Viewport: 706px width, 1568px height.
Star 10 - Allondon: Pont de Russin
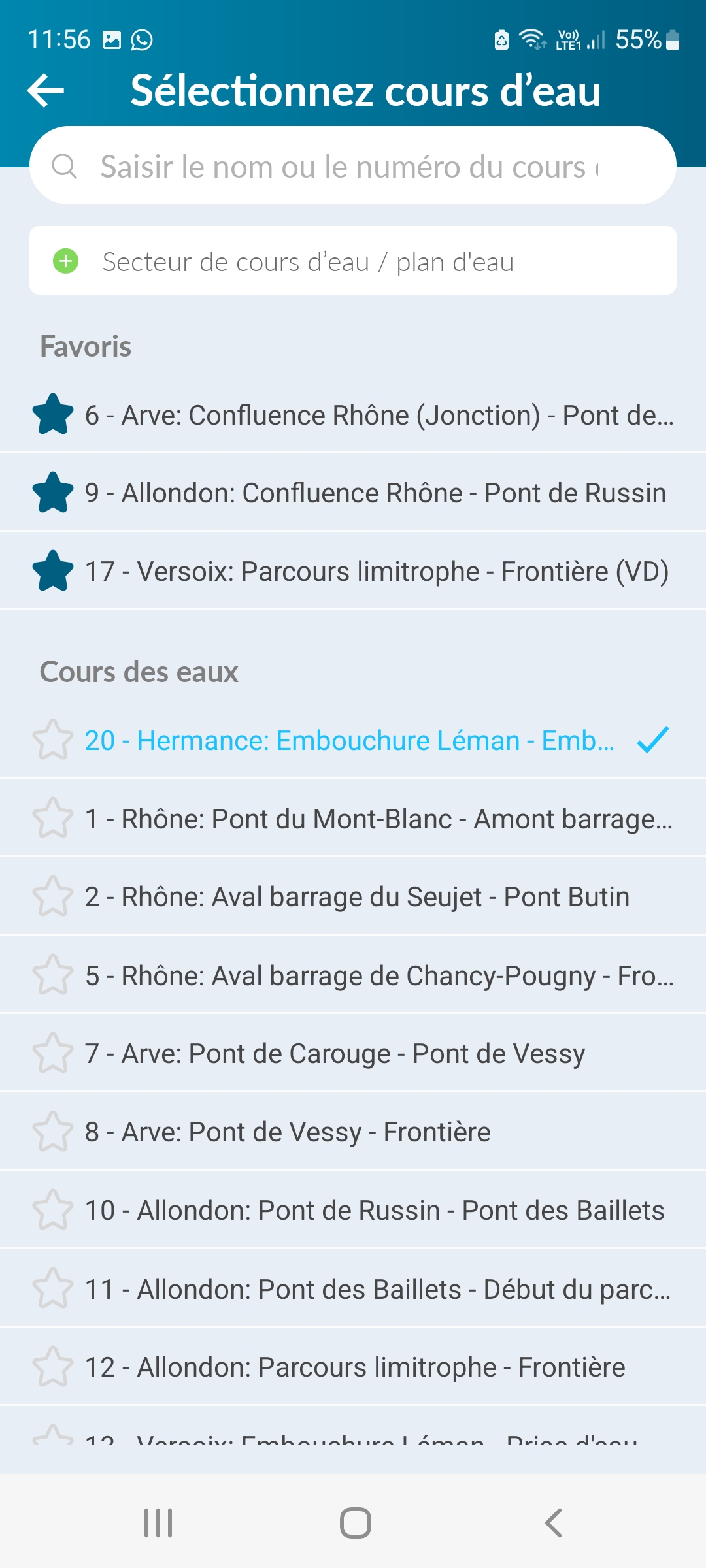click(52, 1210)
